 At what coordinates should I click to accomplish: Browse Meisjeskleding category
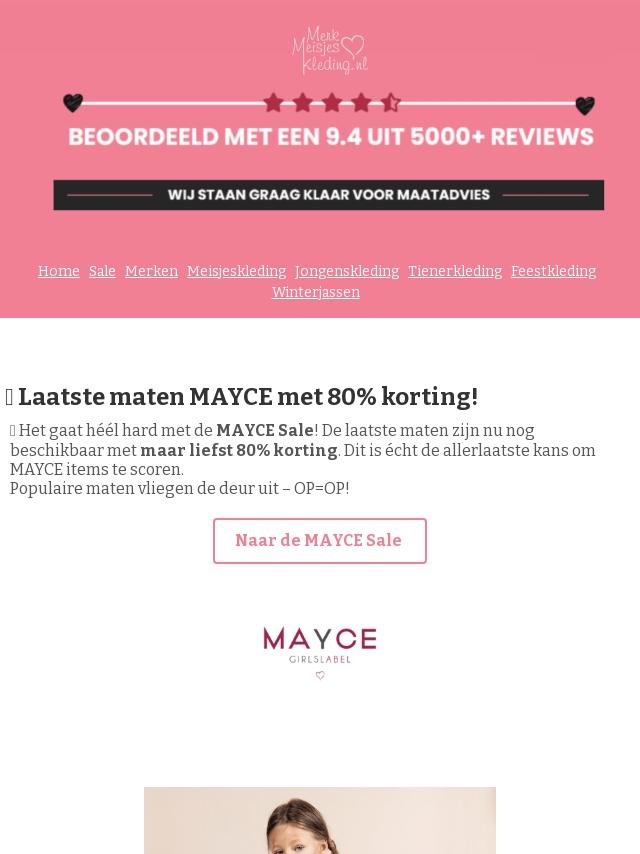pyautogui.click(x=236, y=271)
